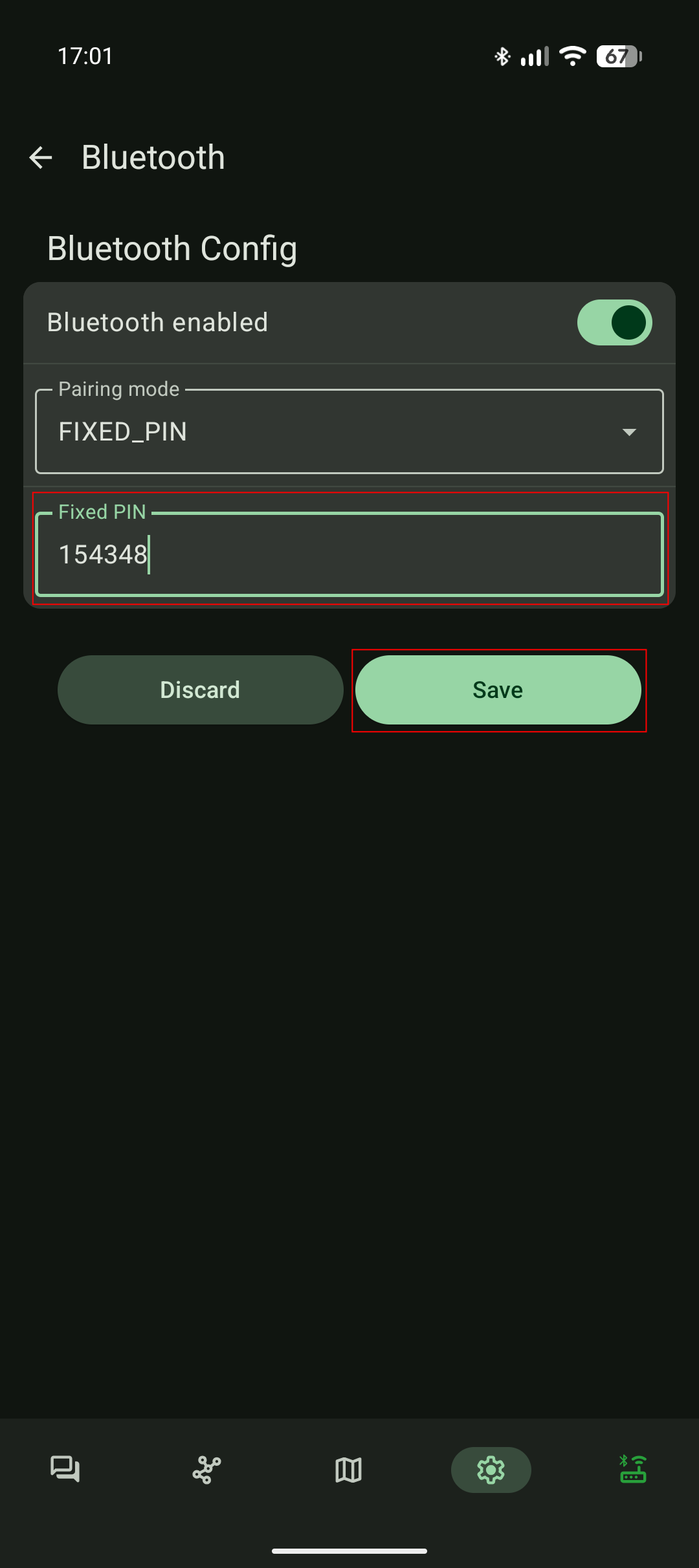This screenshot has height=1568, width=699.
Task: Go back from the Bluetooth screen
Action: pos(41,157)
